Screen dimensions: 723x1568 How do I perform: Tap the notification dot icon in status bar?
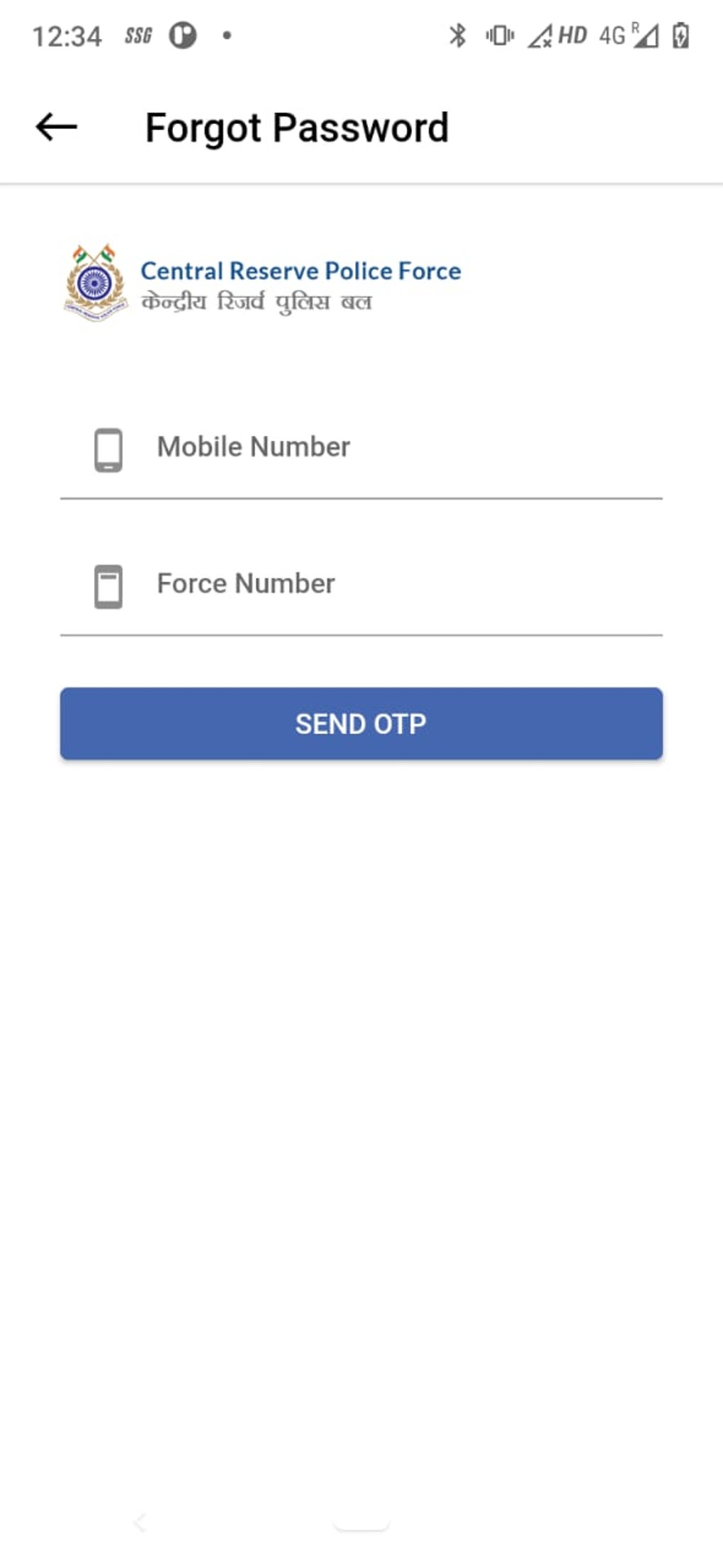point(225,37)
